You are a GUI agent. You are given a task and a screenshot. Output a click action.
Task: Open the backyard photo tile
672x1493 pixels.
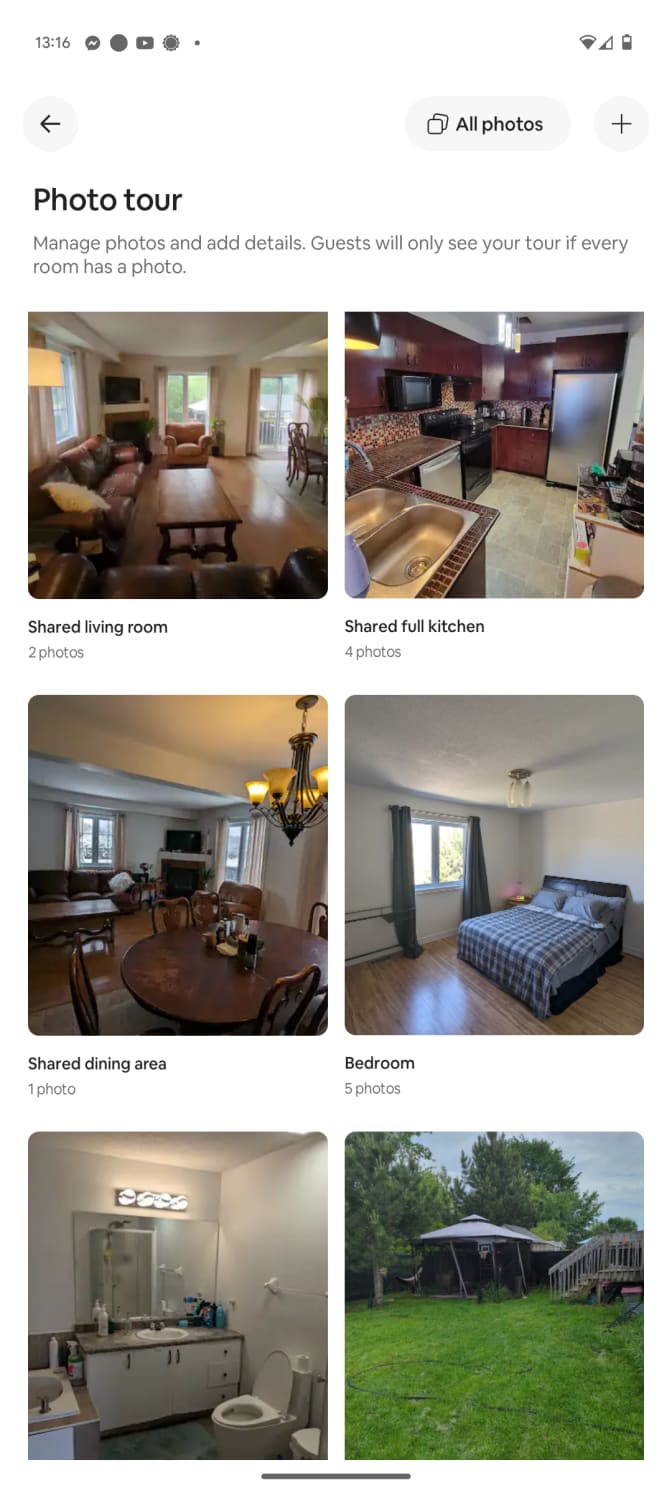coord(494,1295)
